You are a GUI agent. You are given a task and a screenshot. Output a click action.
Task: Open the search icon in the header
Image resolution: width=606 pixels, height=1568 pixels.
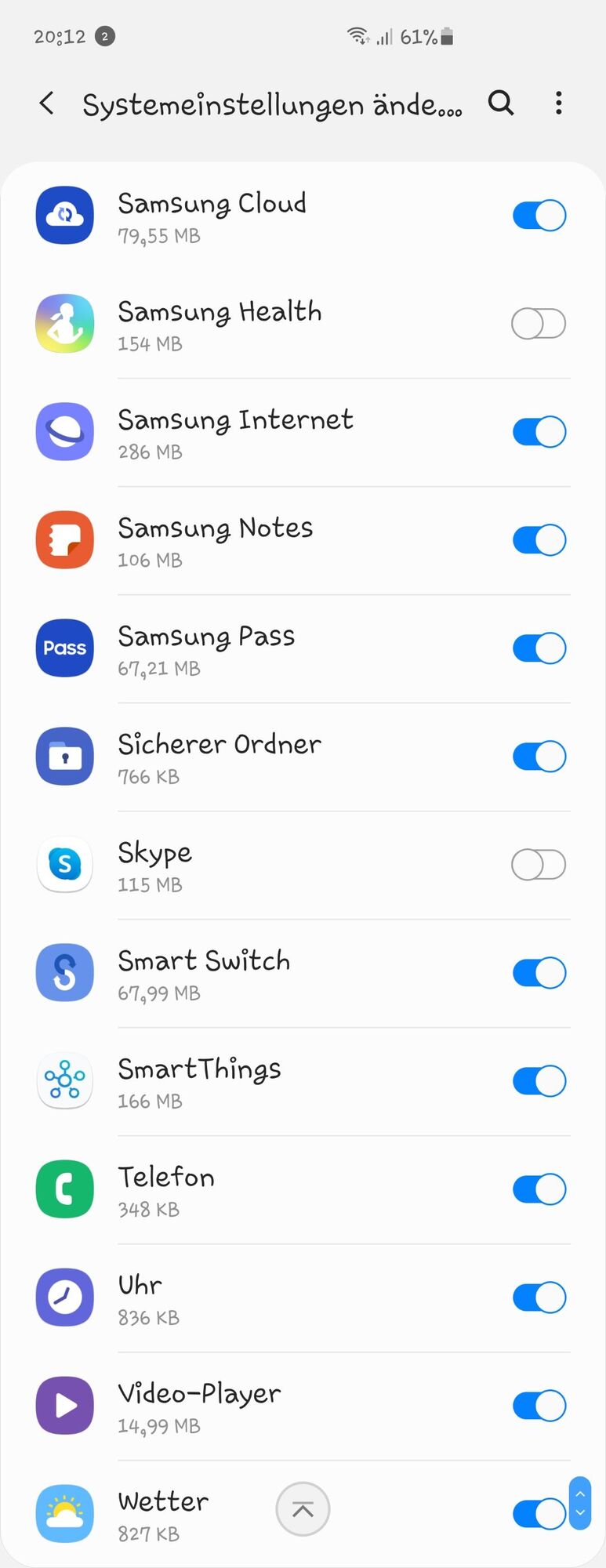click(501, 103)
